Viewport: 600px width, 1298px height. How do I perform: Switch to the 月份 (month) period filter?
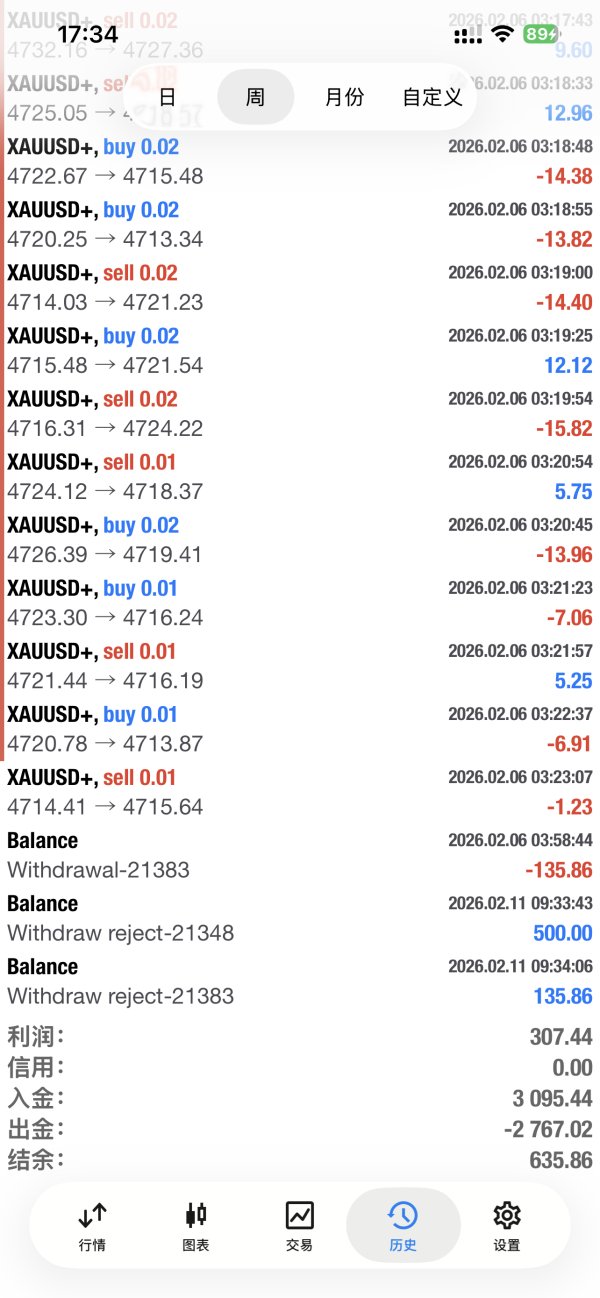tap(344, 97)
